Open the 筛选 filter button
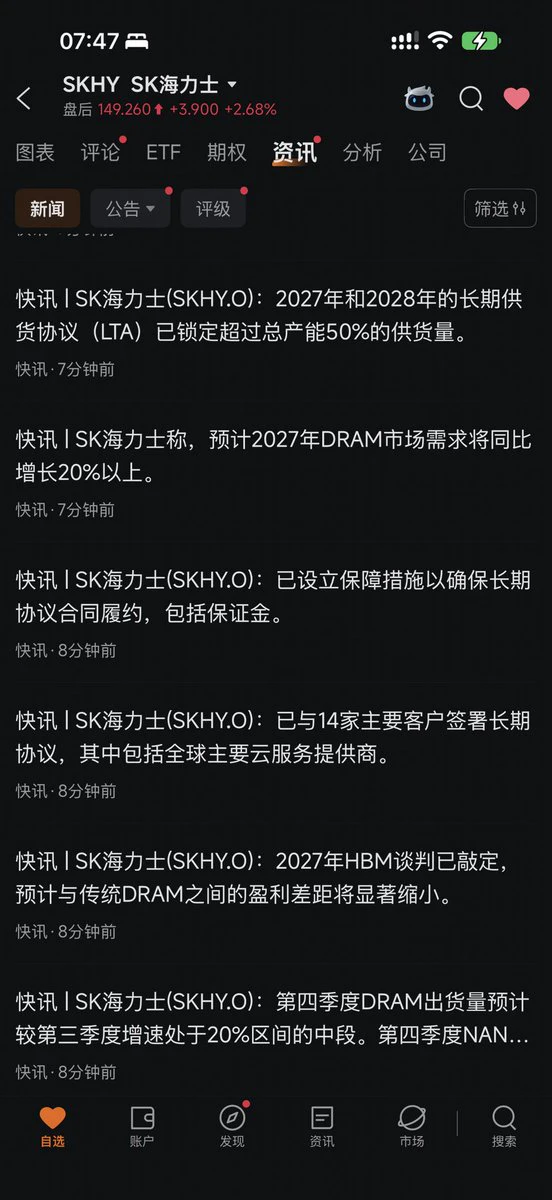552x1200 pixels. (500, 208)
